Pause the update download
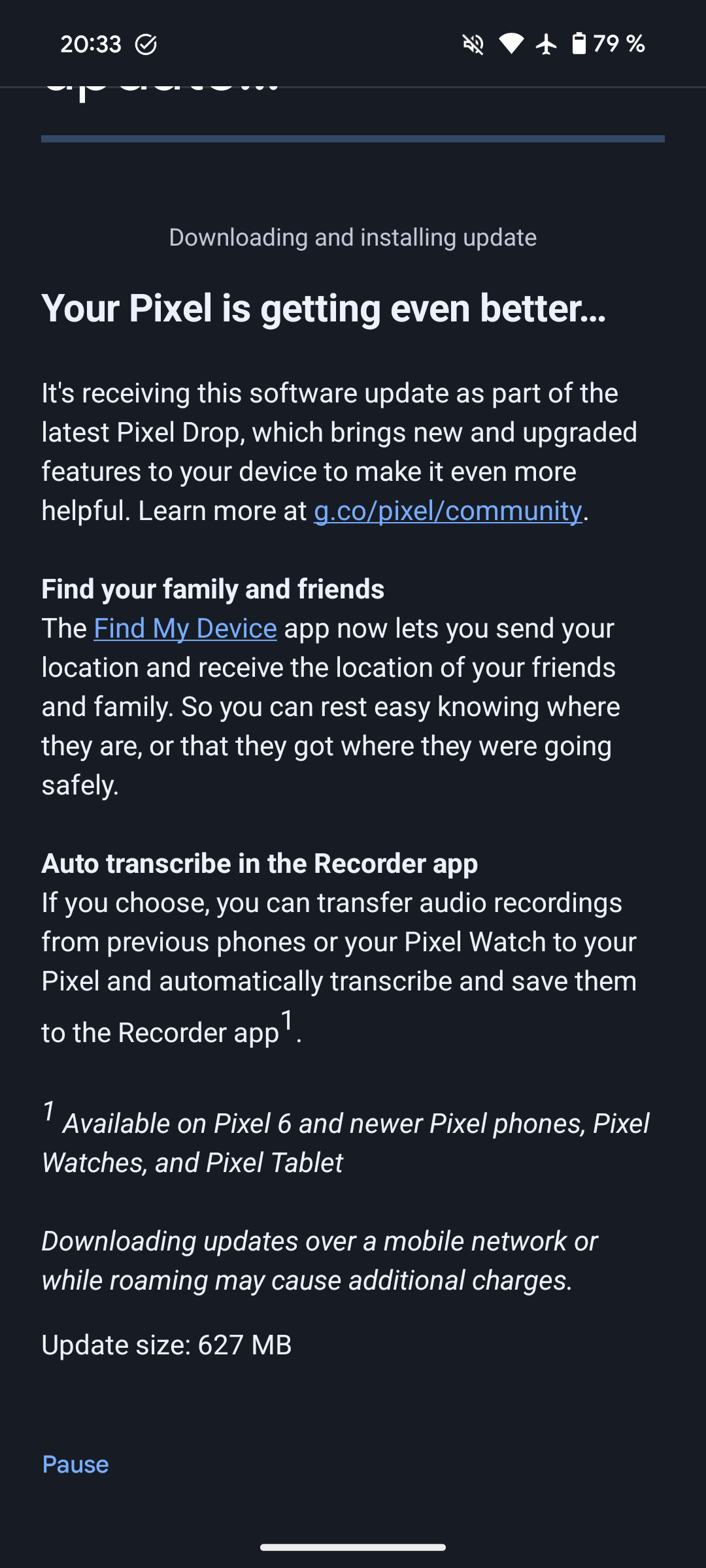The image size is (706, 1568). tap(75, 1464)
